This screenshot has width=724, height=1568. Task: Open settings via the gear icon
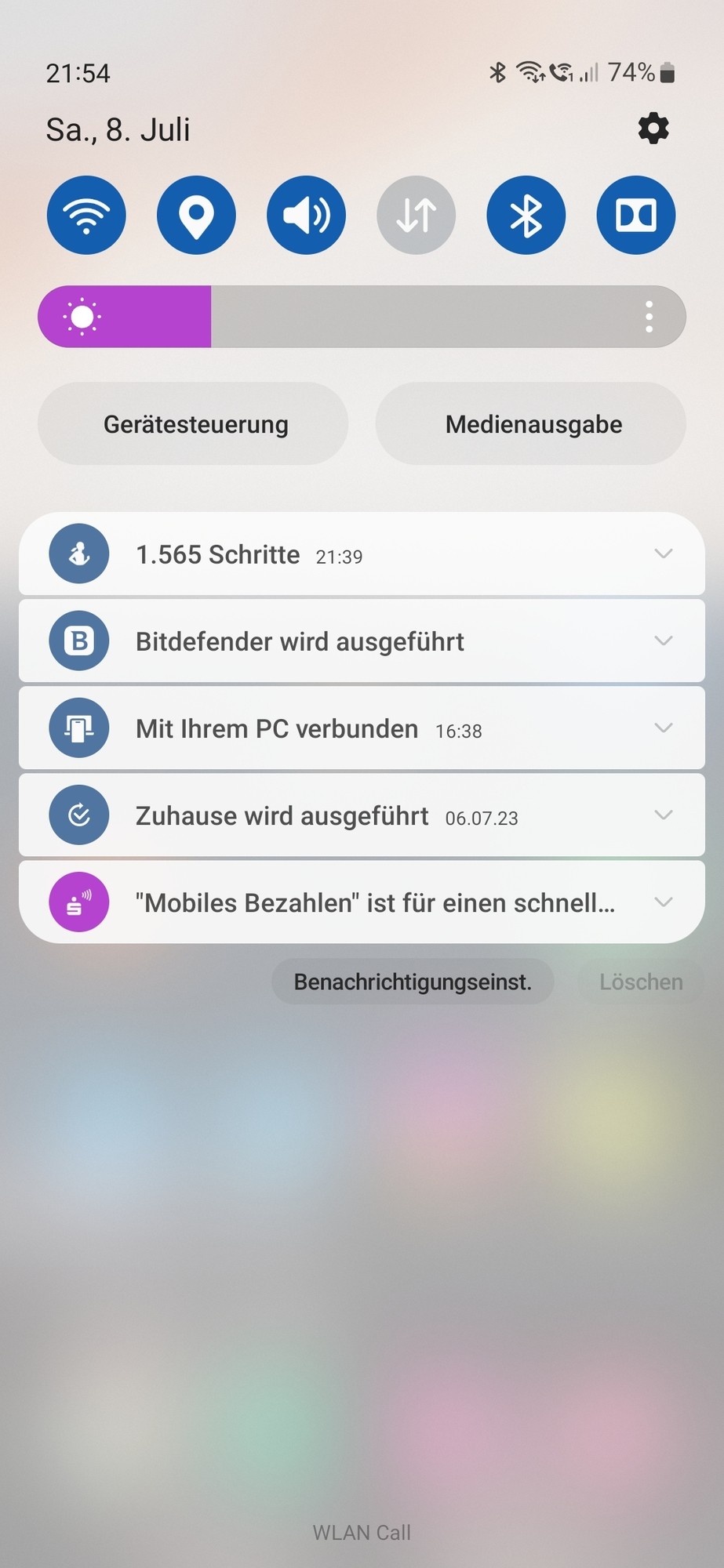(x=653, y=128)
